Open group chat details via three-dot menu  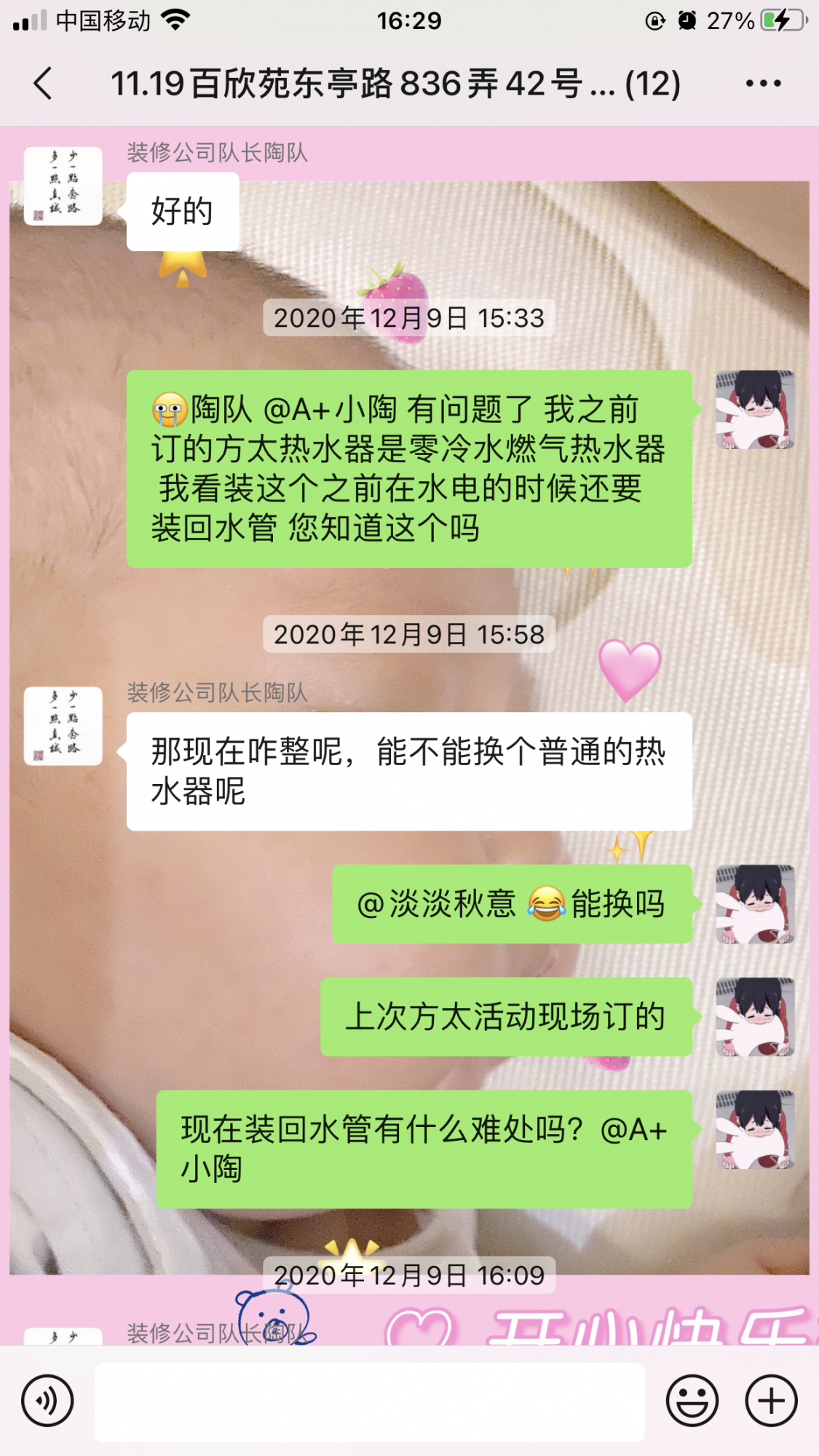pos(763,83)
